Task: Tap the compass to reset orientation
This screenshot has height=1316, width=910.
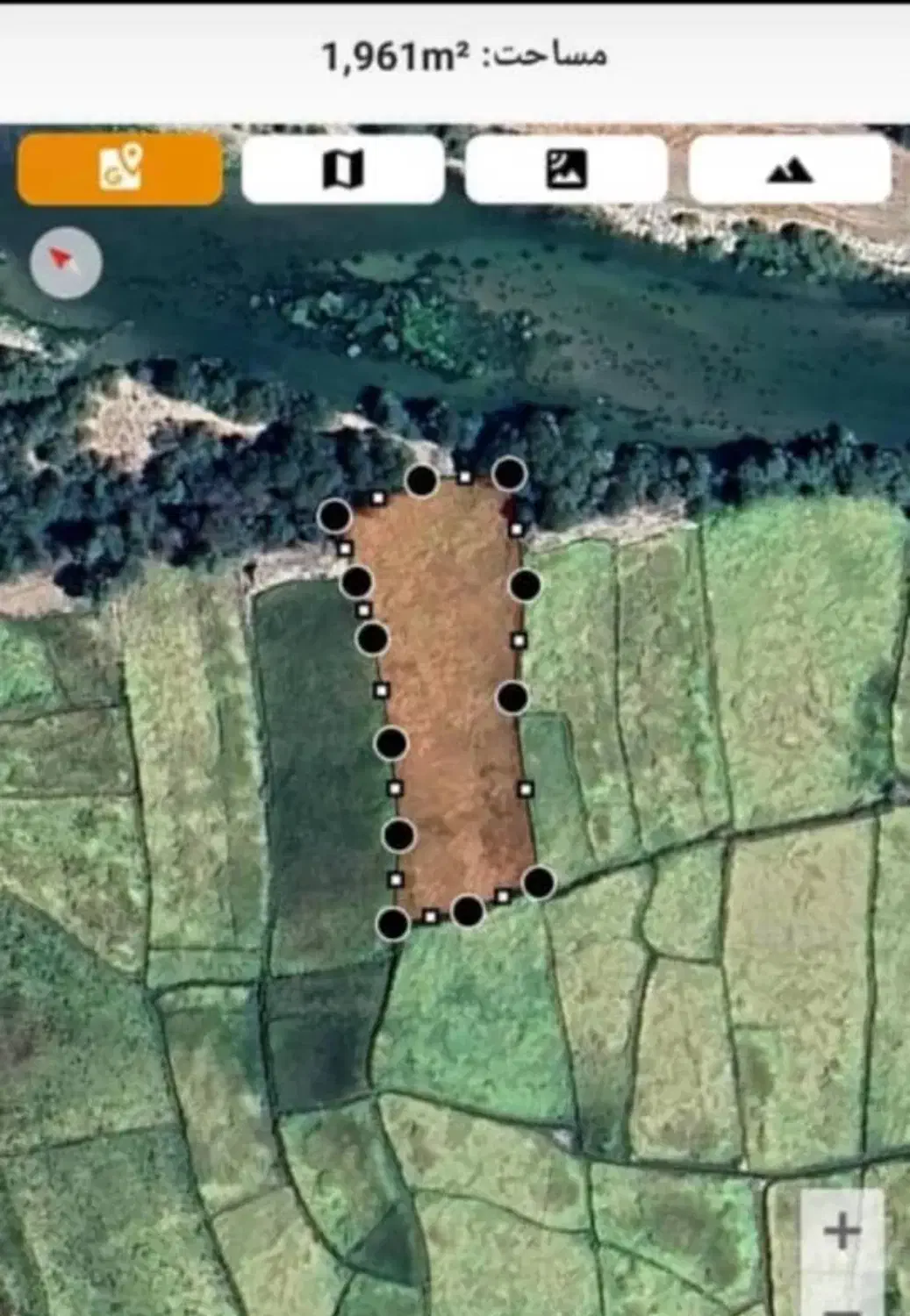Action: point(66,262)
